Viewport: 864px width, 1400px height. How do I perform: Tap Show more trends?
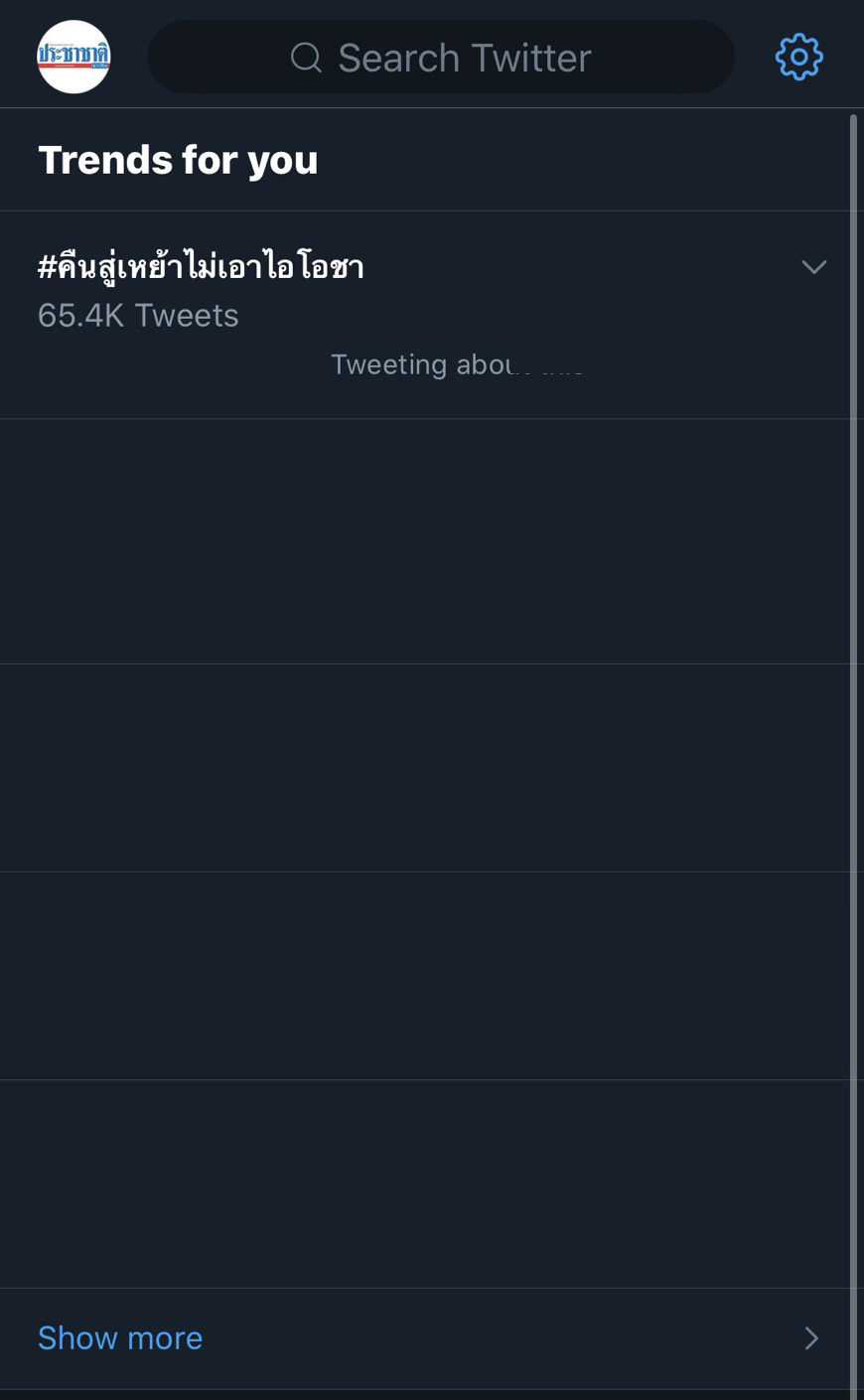tap(425, 1337)
